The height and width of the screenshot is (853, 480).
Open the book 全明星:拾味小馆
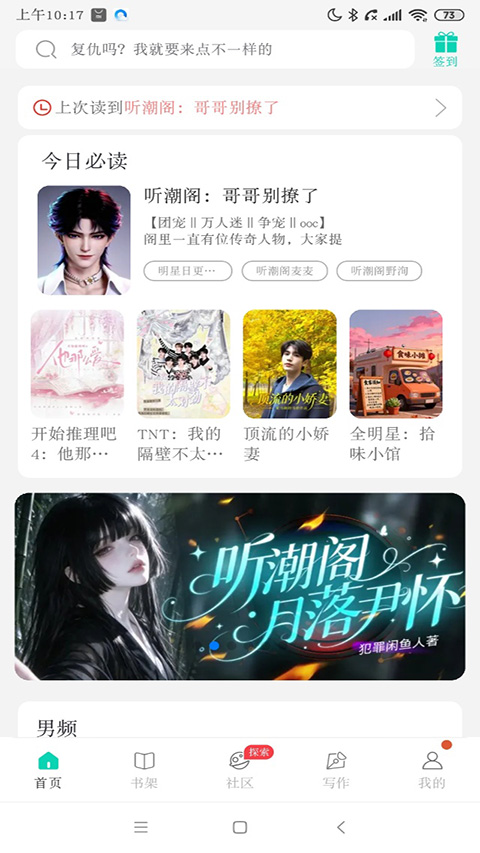coord(396,386)
